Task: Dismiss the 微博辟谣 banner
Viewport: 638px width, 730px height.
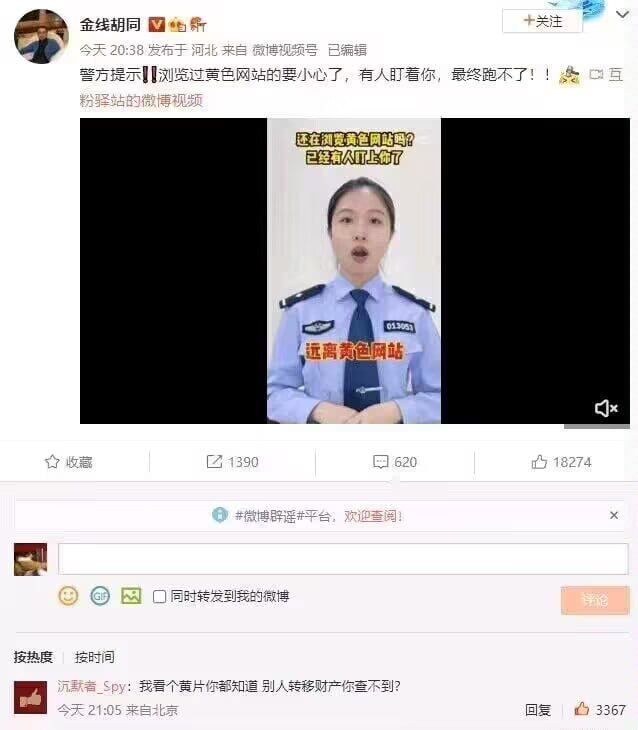Action: [x=614, y=515]
